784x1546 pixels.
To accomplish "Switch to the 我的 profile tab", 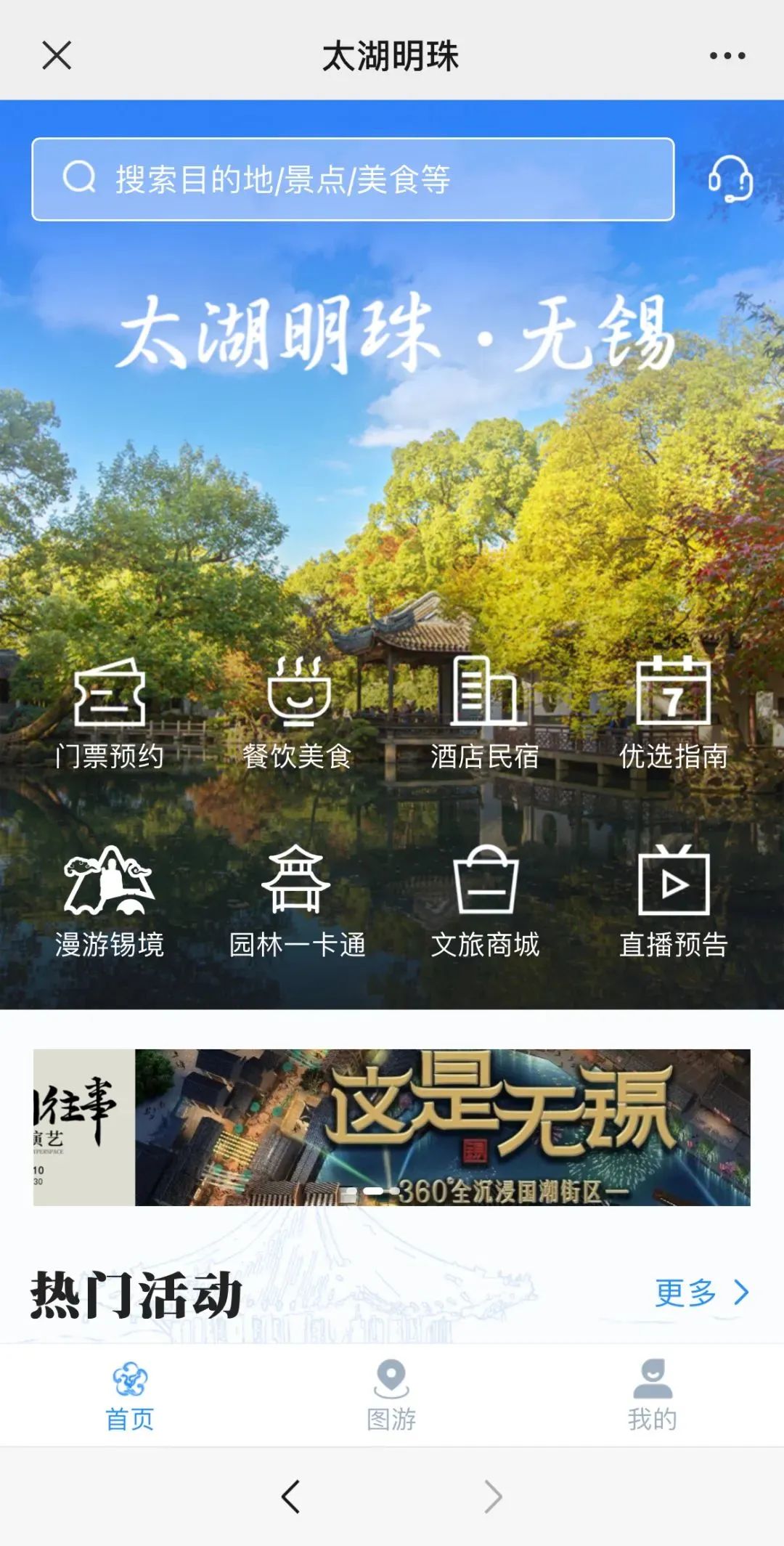I will tap(653, 1395).
